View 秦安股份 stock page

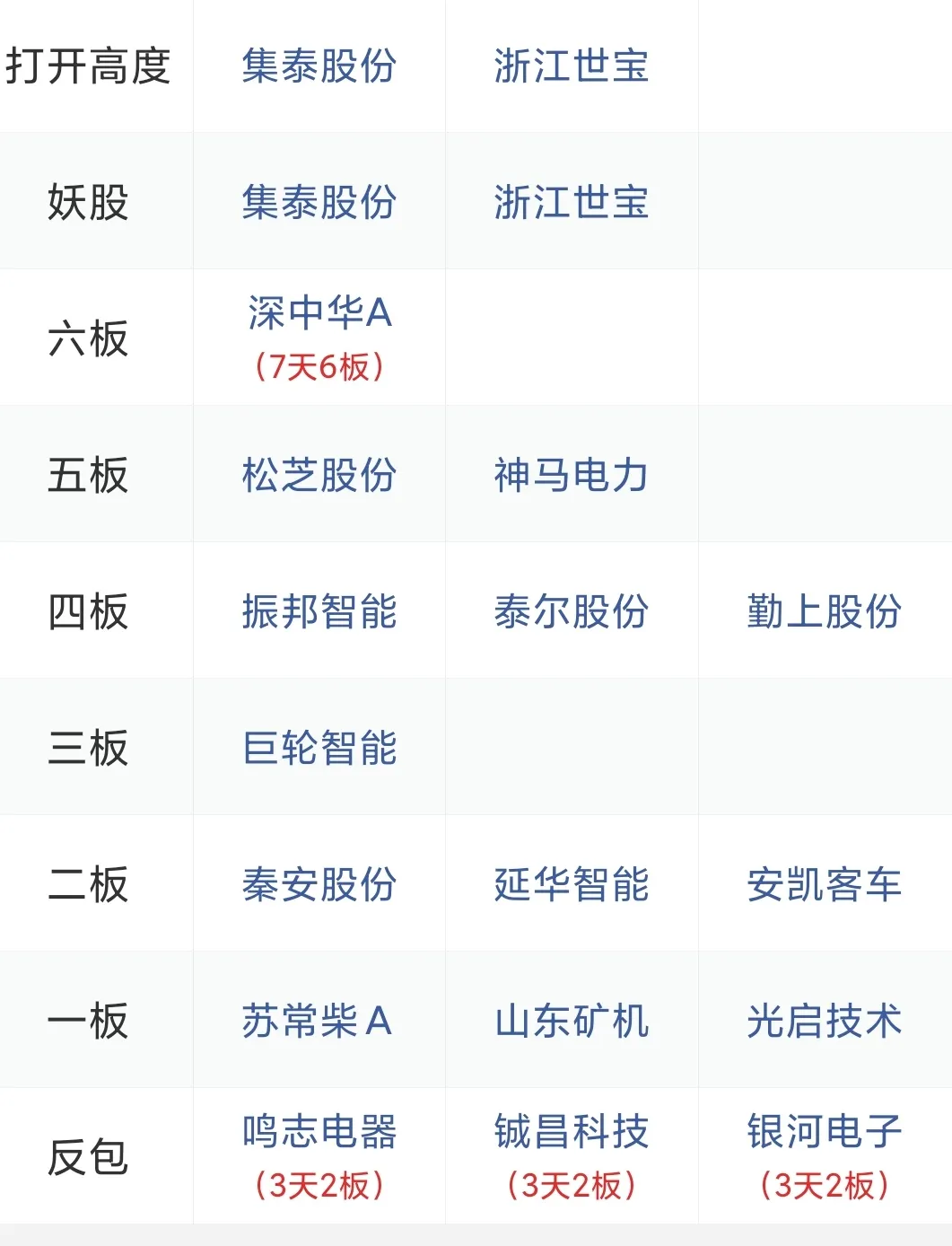(319, 884)
